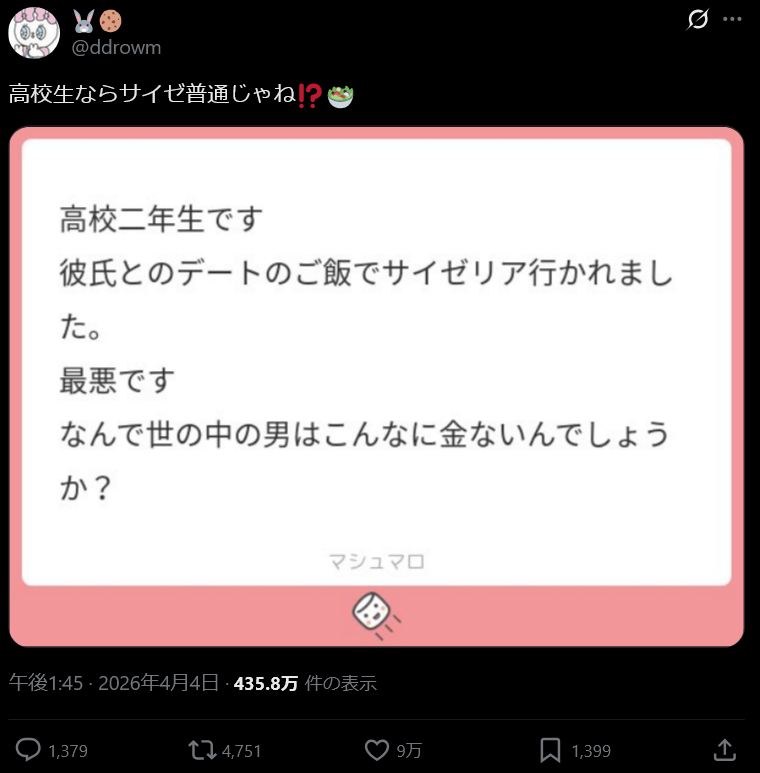
Task: Open the @ddrowm profile handle
Action: click(x=116, y=47)
